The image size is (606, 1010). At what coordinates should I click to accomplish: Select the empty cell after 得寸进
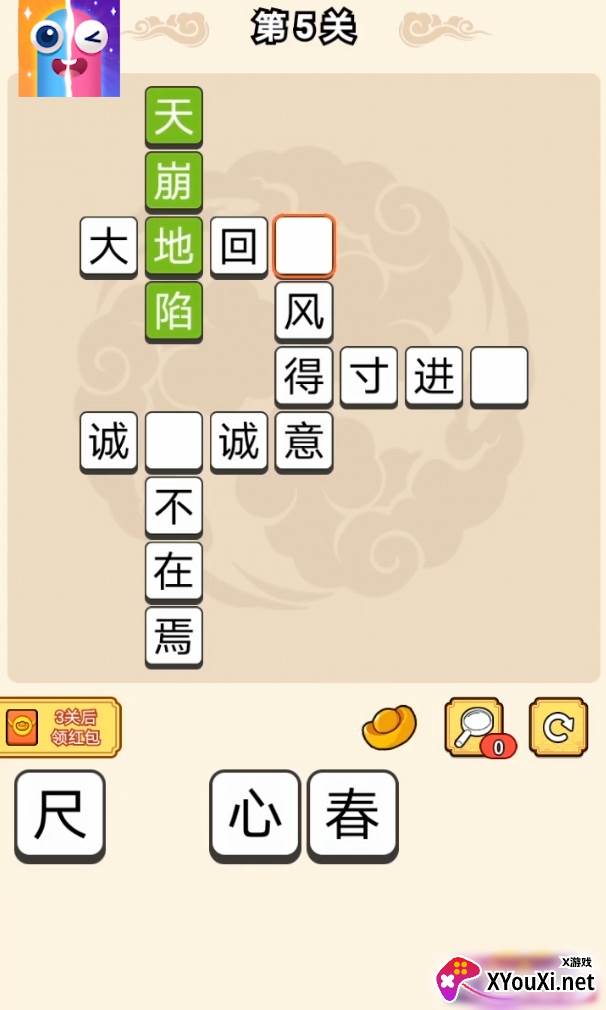(499, 377)
